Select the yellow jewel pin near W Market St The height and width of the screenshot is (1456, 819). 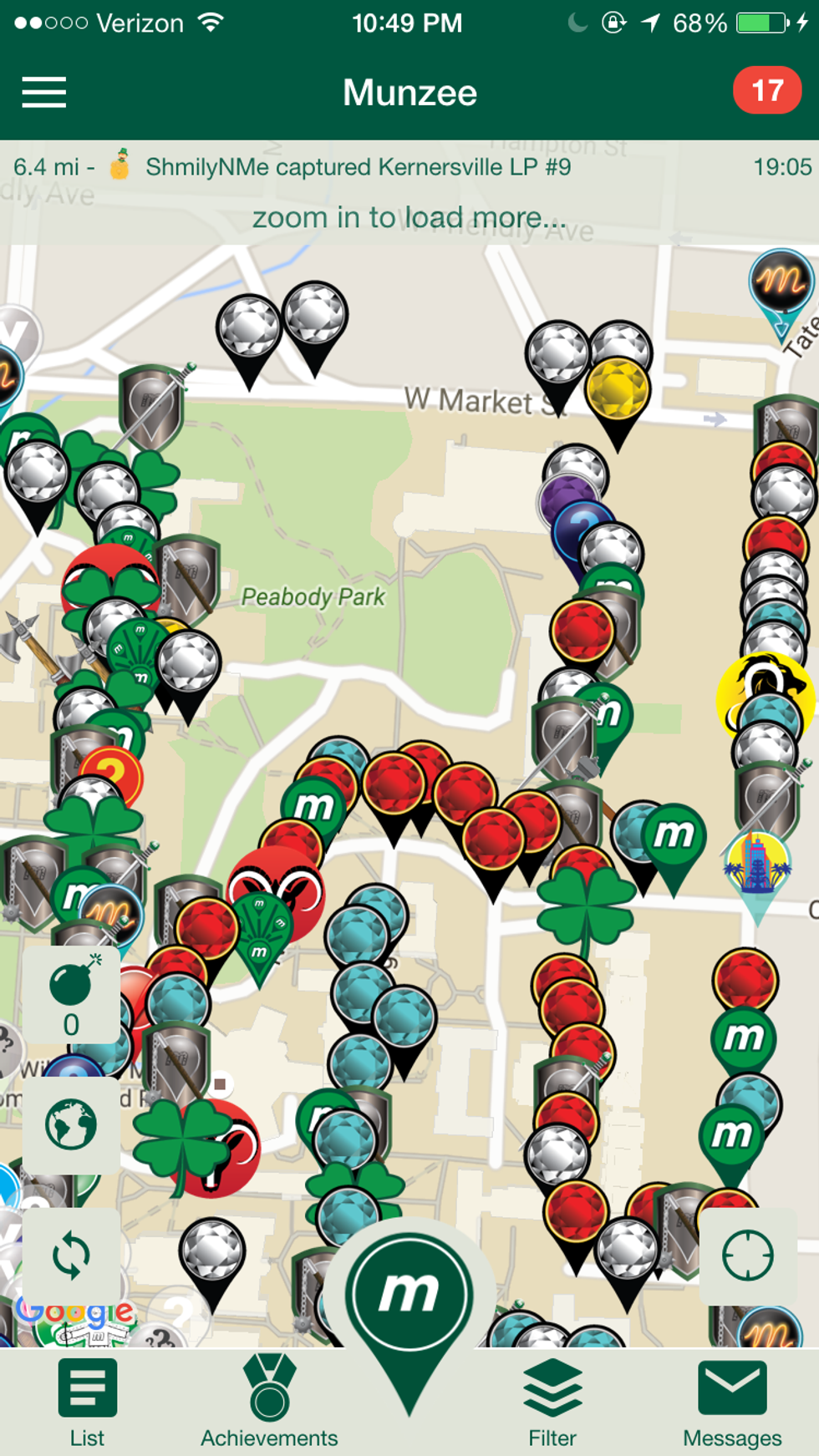coord(617,390)
